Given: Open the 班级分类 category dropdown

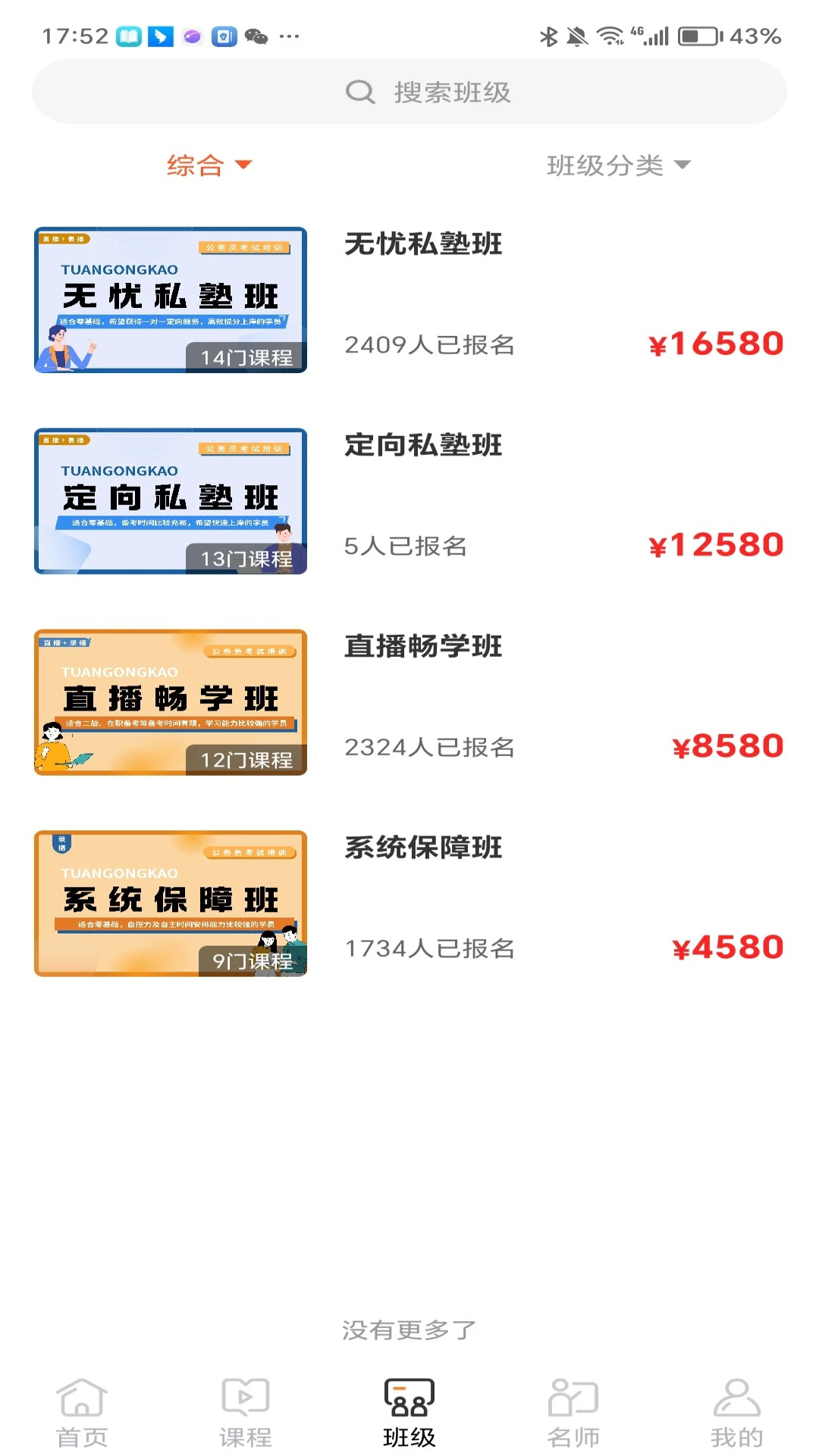Looking at the screenshot, I should pos(618,165).
